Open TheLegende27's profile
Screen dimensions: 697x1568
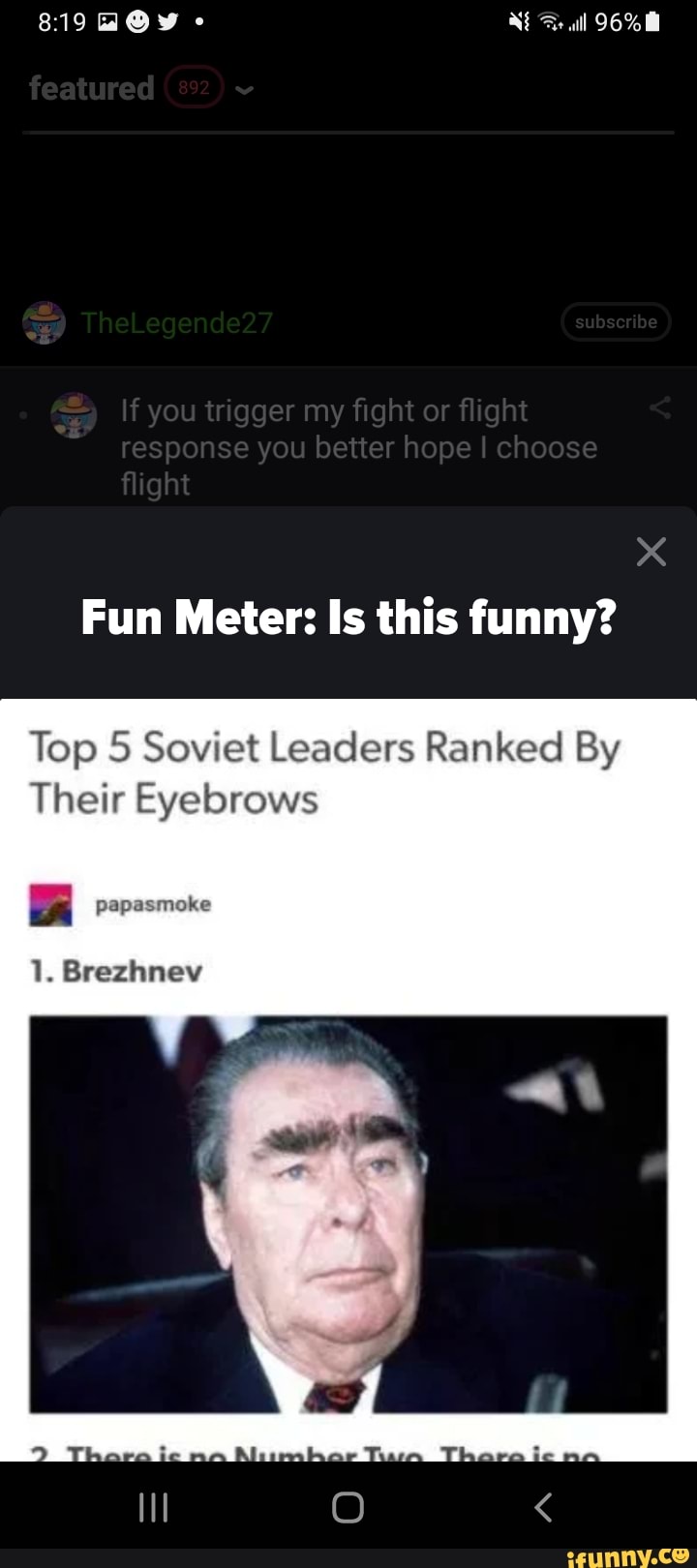click(176, 322)
